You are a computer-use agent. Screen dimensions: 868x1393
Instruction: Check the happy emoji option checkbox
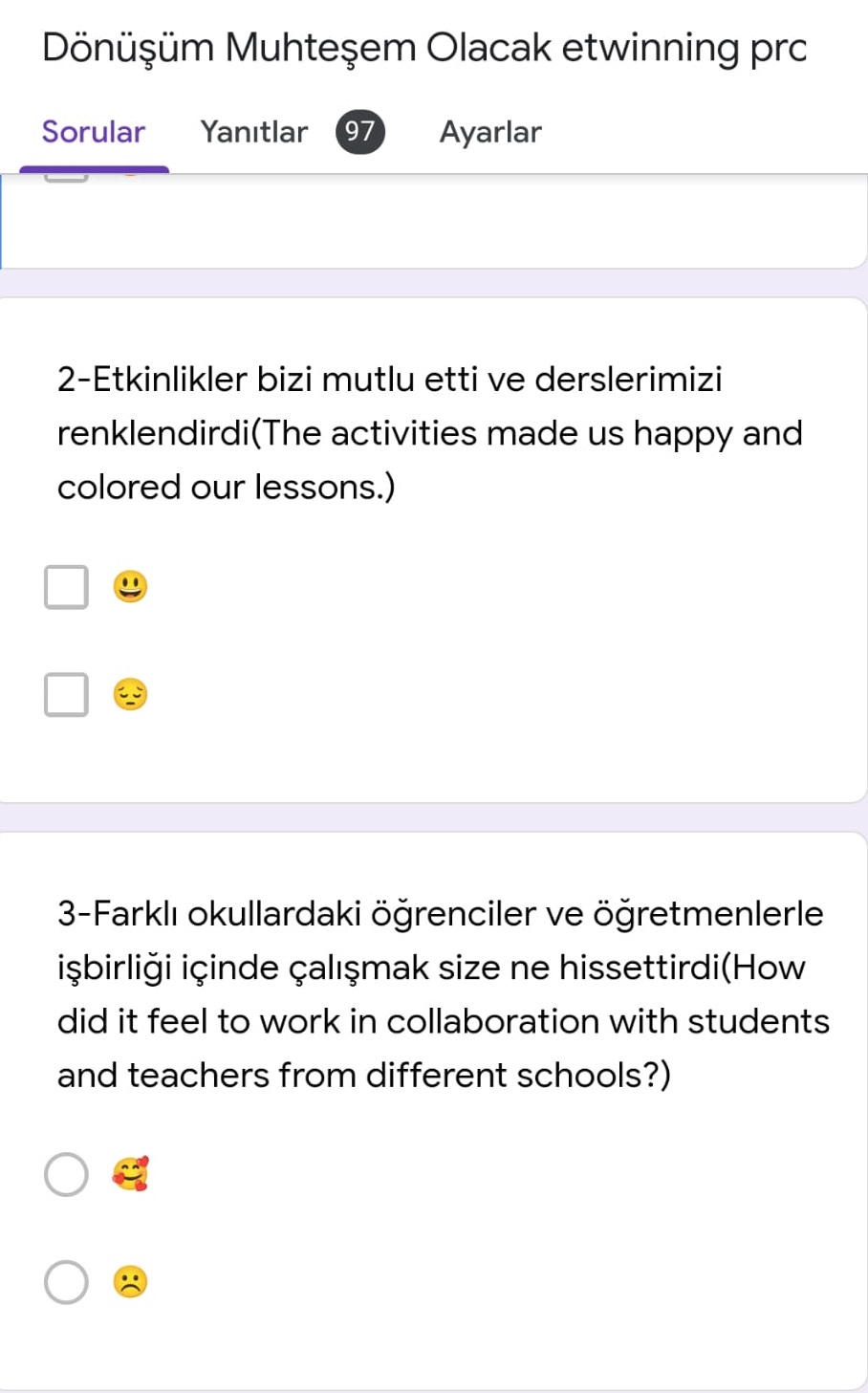[66, 586]
